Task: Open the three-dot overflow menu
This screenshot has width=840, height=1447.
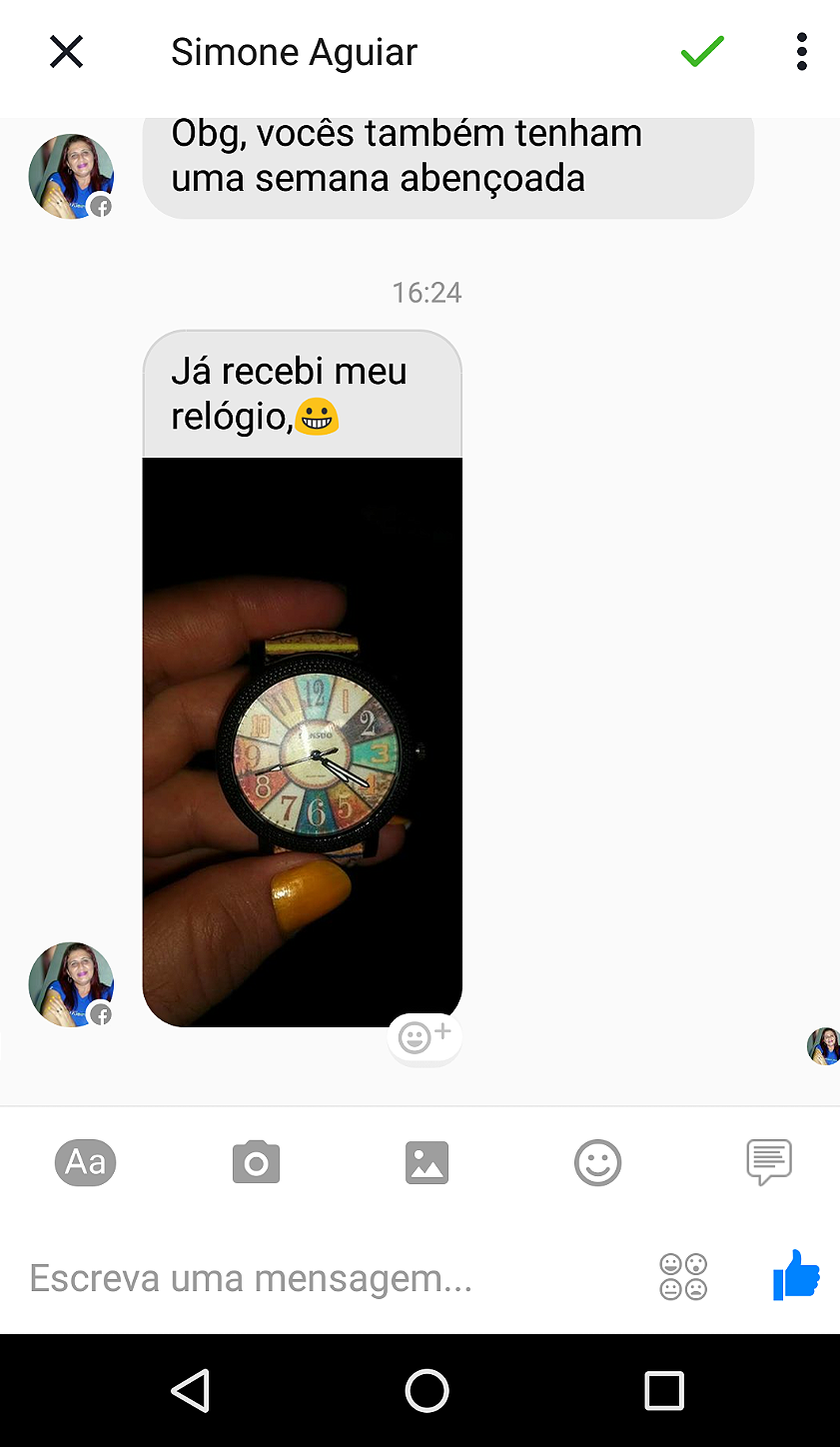Action: tap(801, 52)
